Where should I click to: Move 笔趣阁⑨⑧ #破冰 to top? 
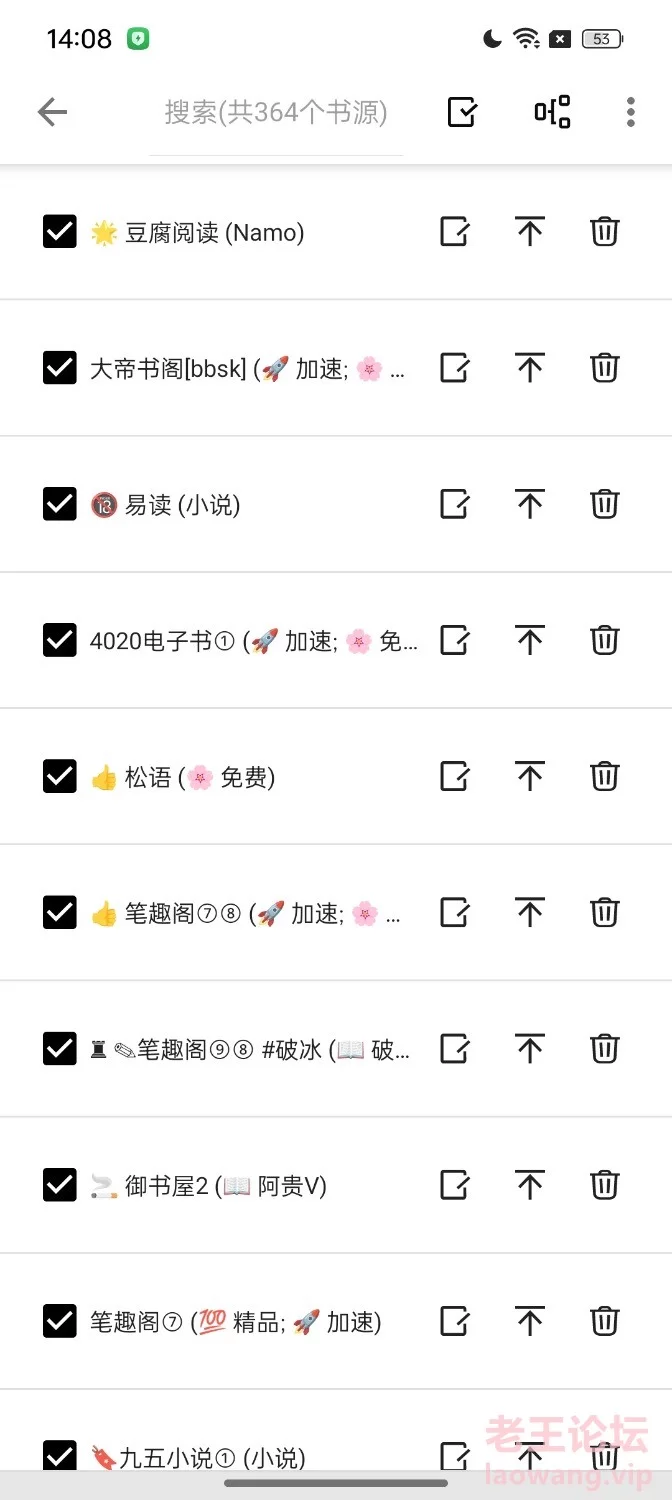(x=530, y=1048)
